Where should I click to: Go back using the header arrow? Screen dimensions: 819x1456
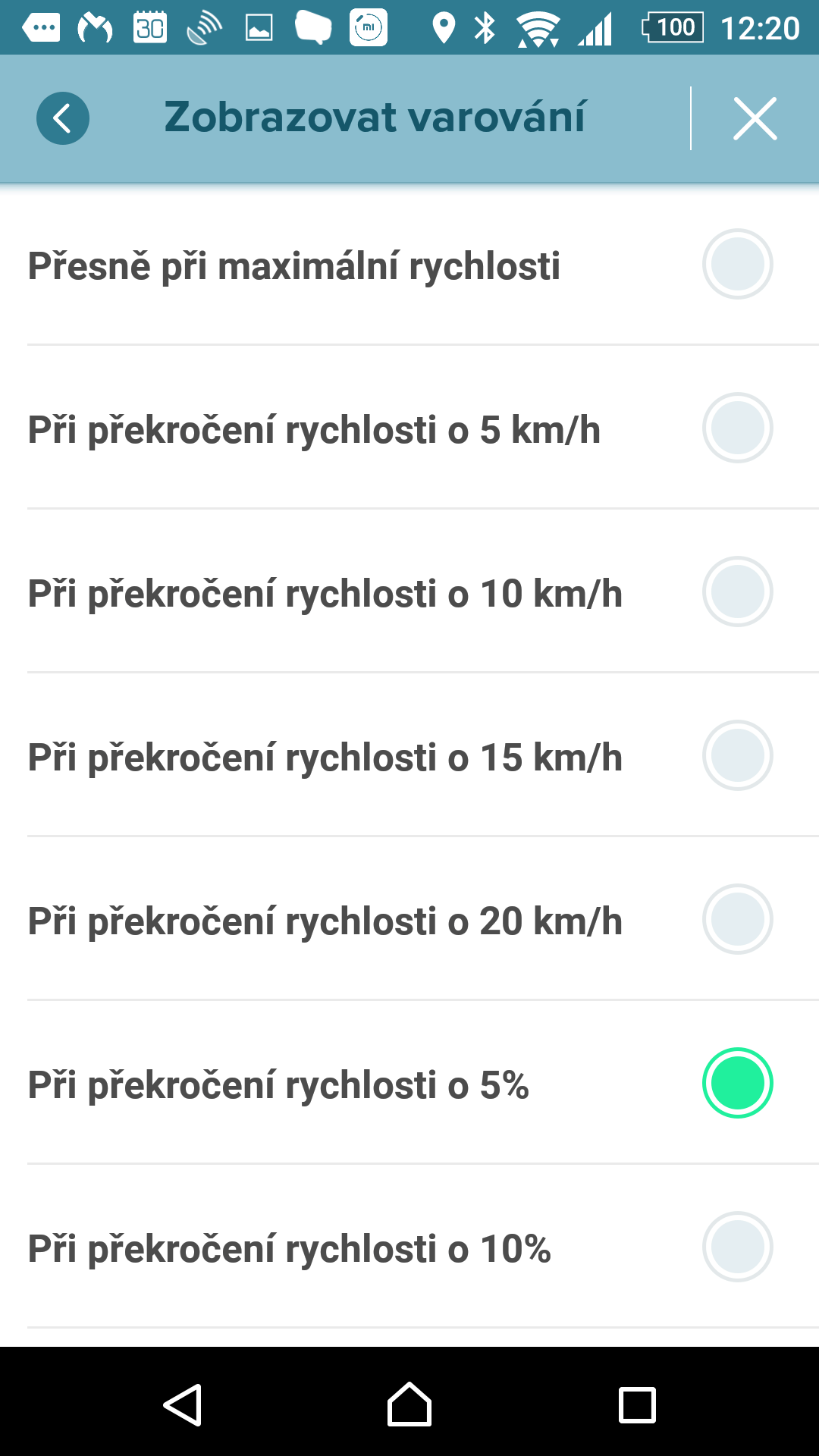[x=63, y=118]
